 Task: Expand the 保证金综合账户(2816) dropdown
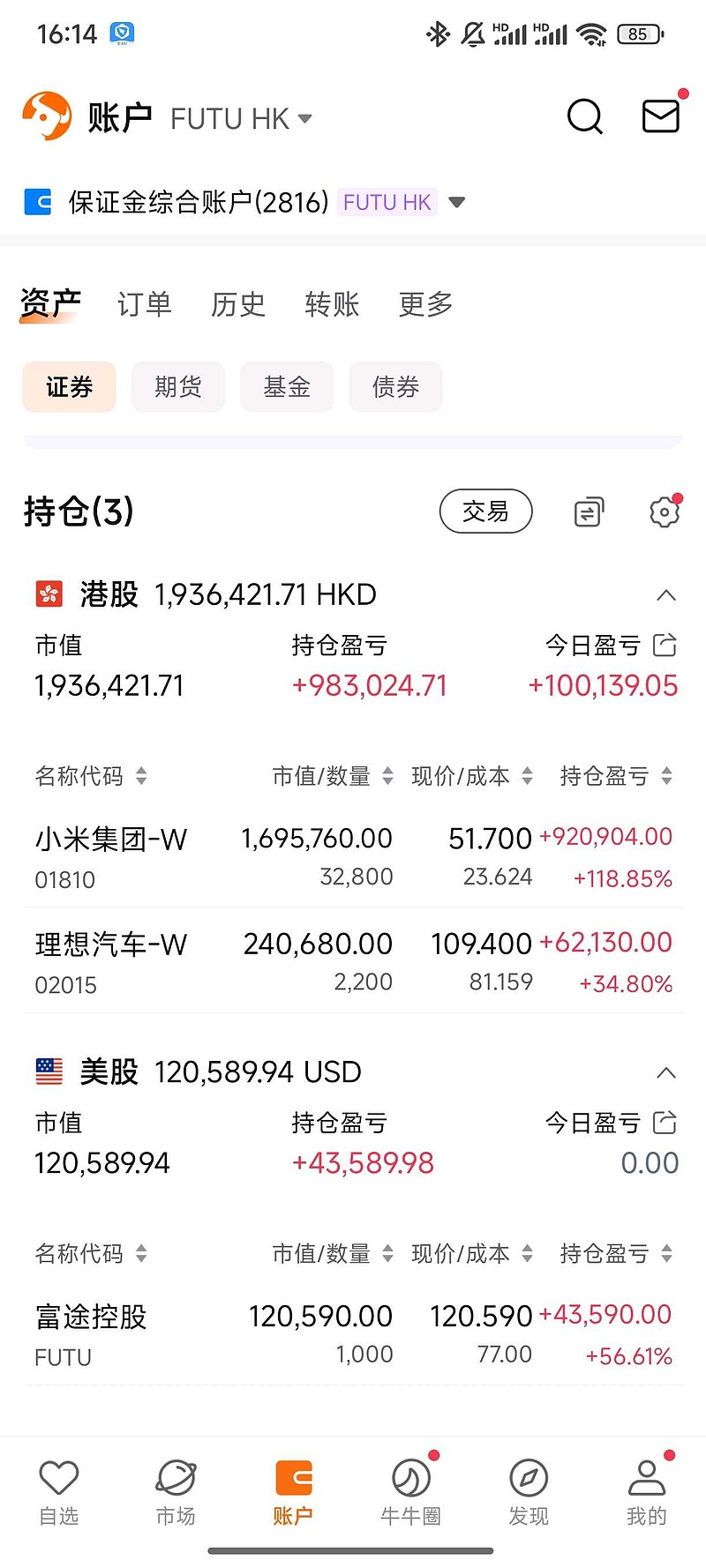(457, 201)
